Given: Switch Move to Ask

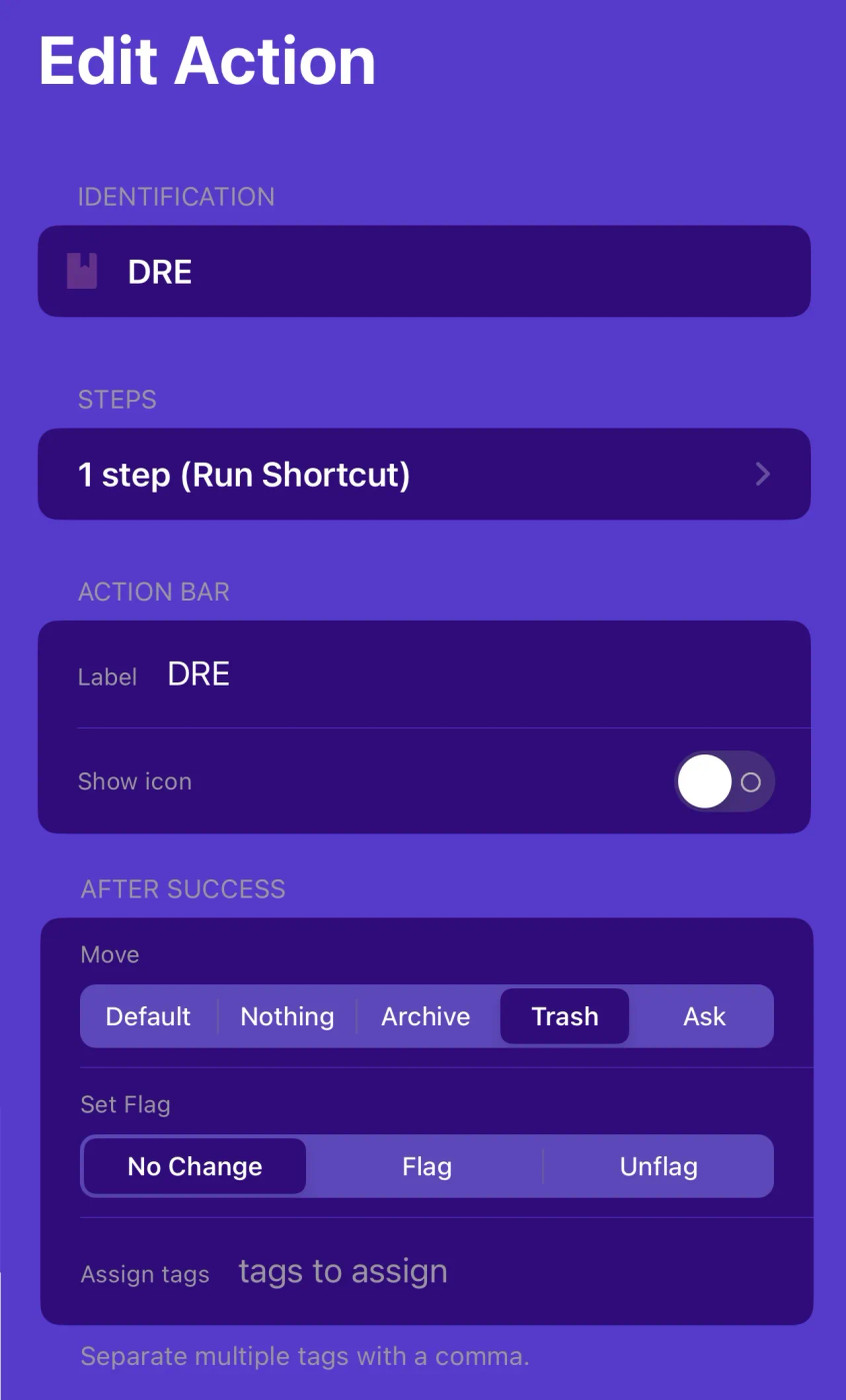Looking at the screenshot, I should point(704,1017).
